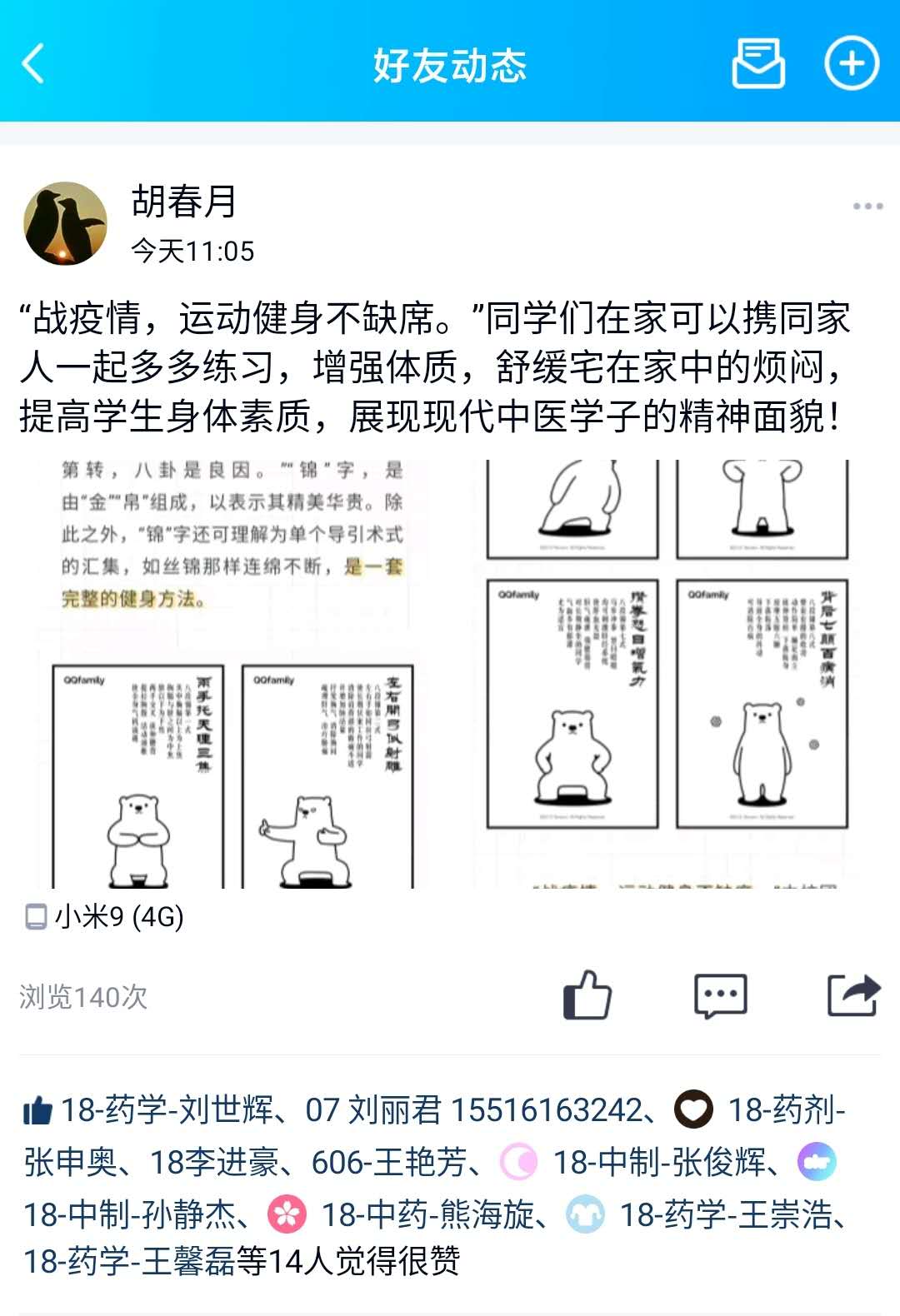Open the messages inbox icon
Viewport: 900px width, 1316px height.
pos(757,63)
